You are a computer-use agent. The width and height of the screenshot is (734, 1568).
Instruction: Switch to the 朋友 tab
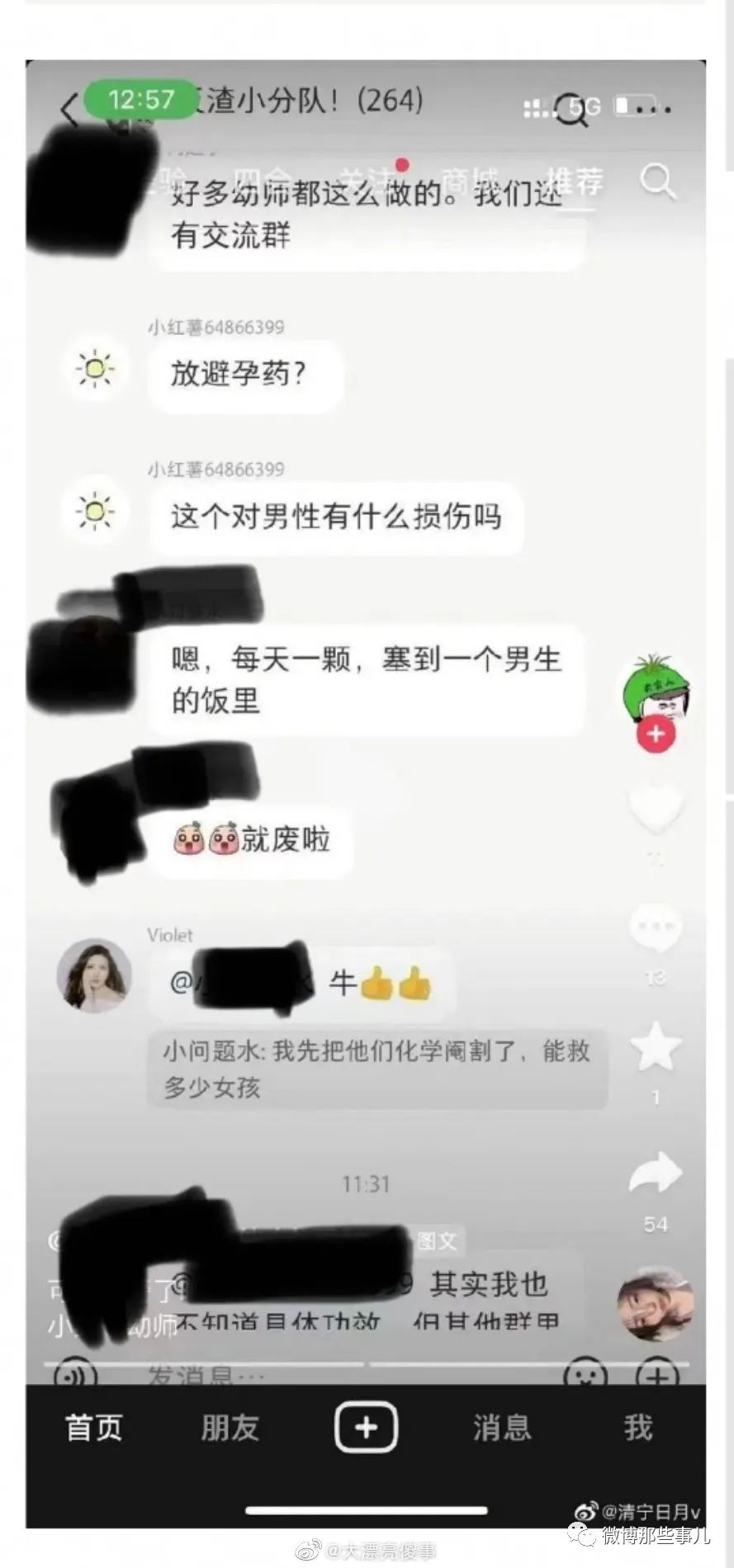pos(230,1428)
